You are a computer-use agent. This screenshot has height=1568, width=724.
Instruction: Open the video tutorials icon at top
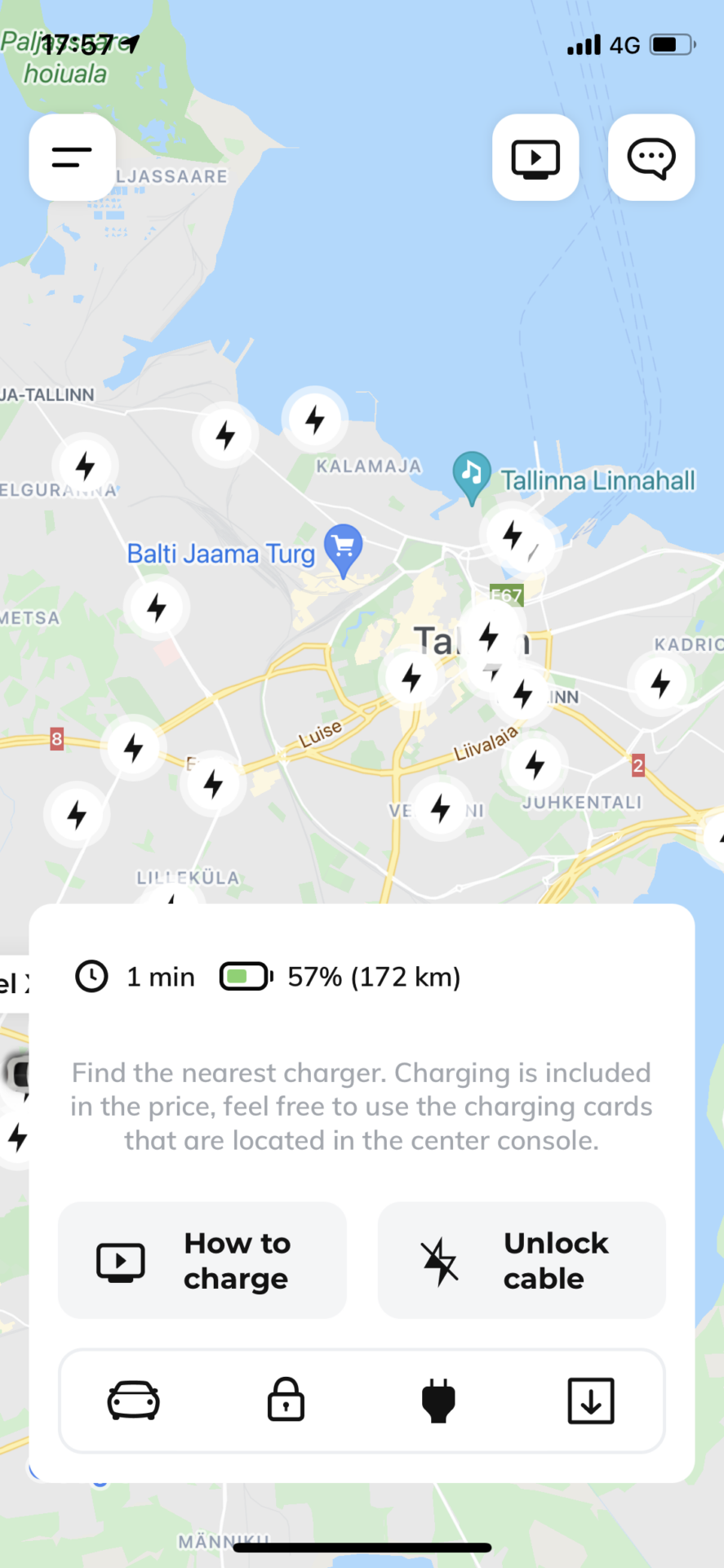tap(535, 157)
